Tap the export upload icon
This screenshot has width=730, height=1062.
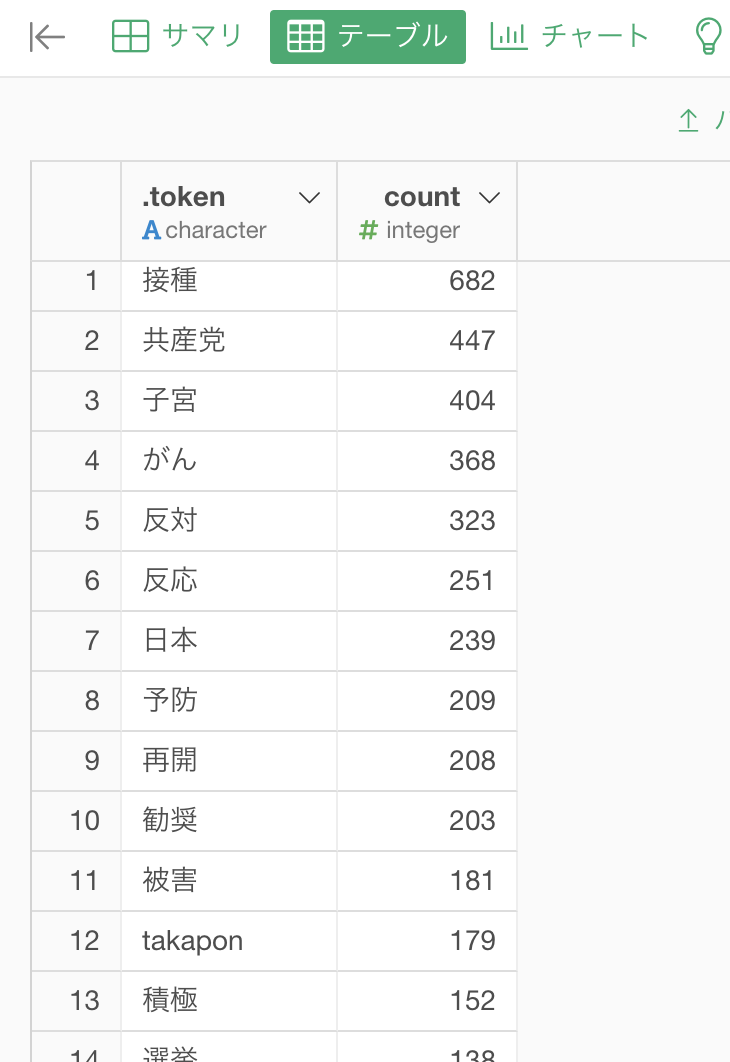click(688, 121)
